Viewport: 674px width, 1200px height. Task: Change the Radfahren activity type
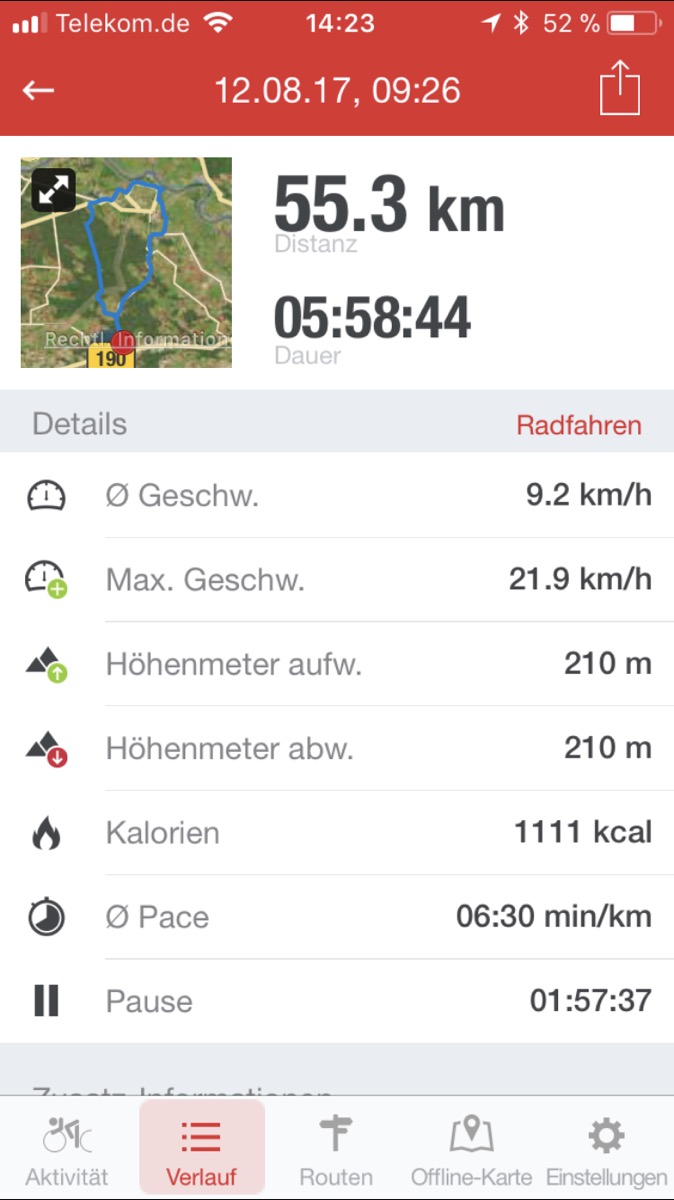click(579, 425)
